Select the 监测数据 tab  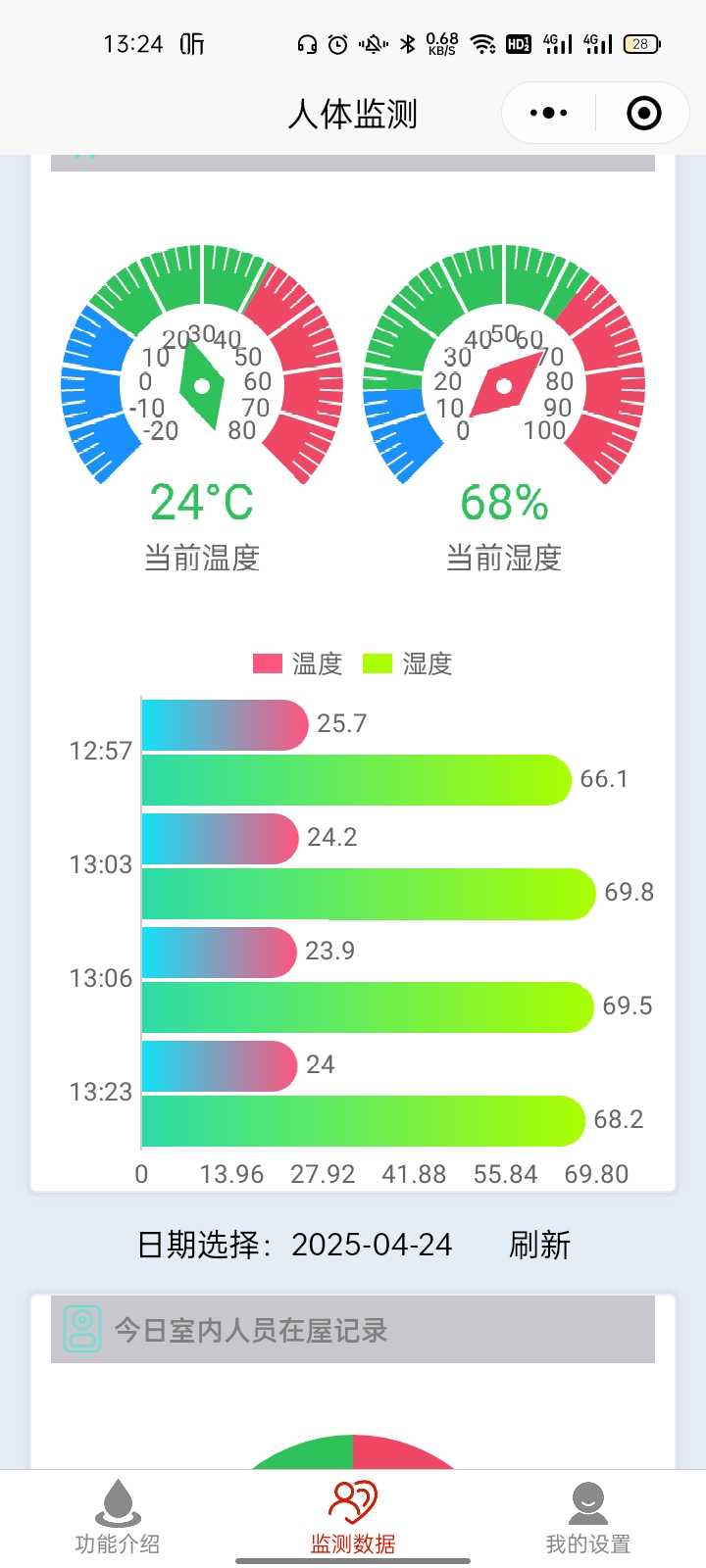(353, 1519)
